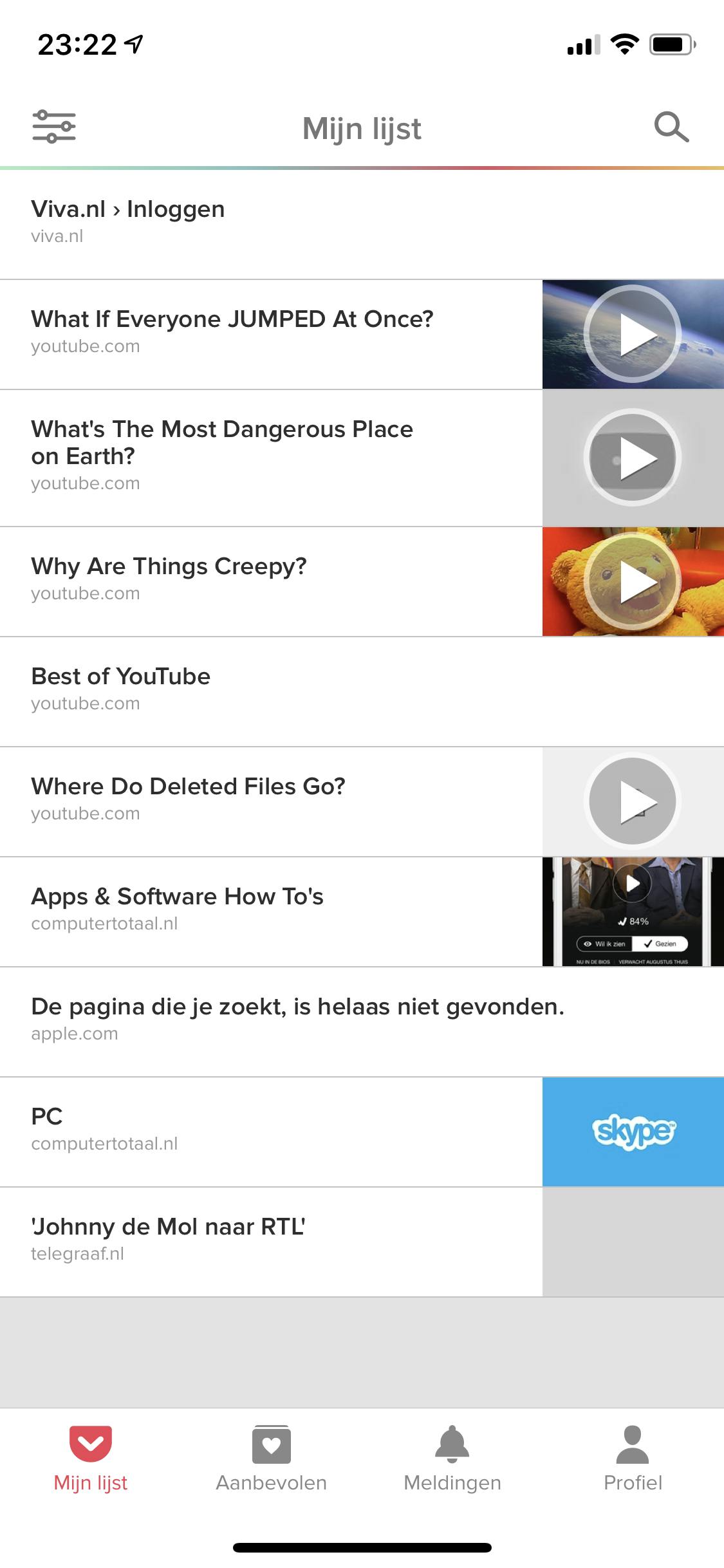Play the 'What If Everyone JUMPED At Once?' video
Viewport: 724px width, 1568px height.
click(x=633, y=333)
